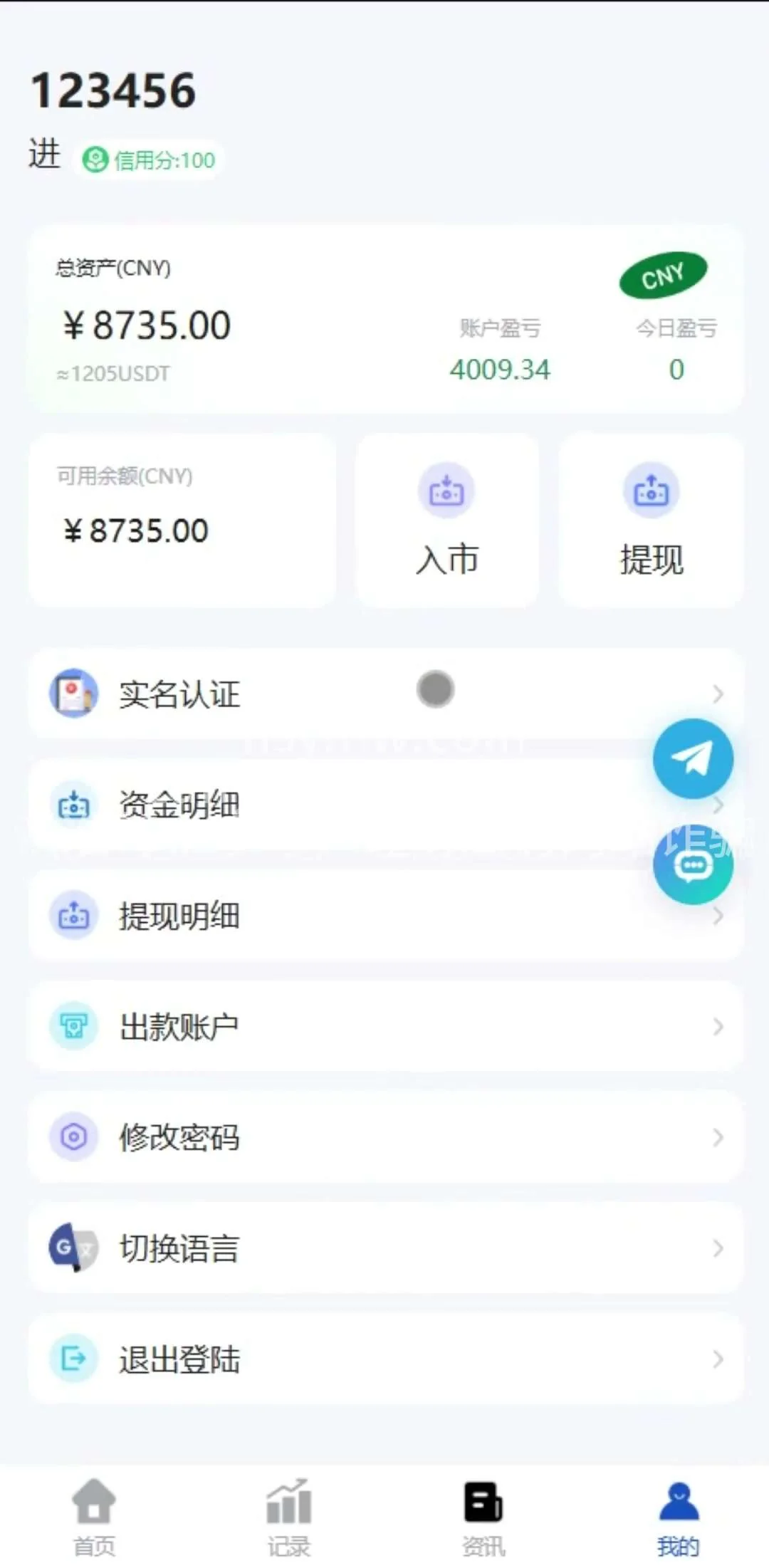
Task: Tap the green CNY currency badge
Action: pyautogui.click(x=663, y=276)
